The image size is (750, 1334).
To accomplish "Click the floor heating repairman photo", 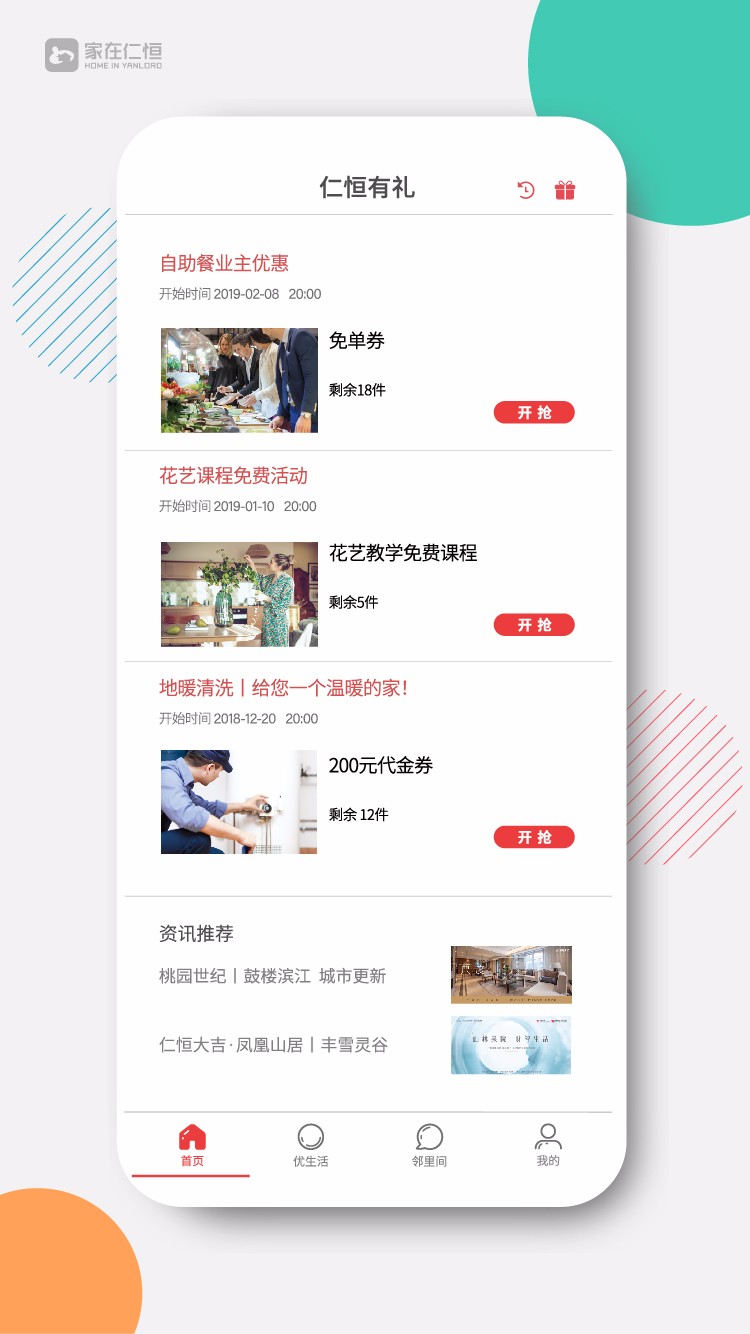I will 238,801.
